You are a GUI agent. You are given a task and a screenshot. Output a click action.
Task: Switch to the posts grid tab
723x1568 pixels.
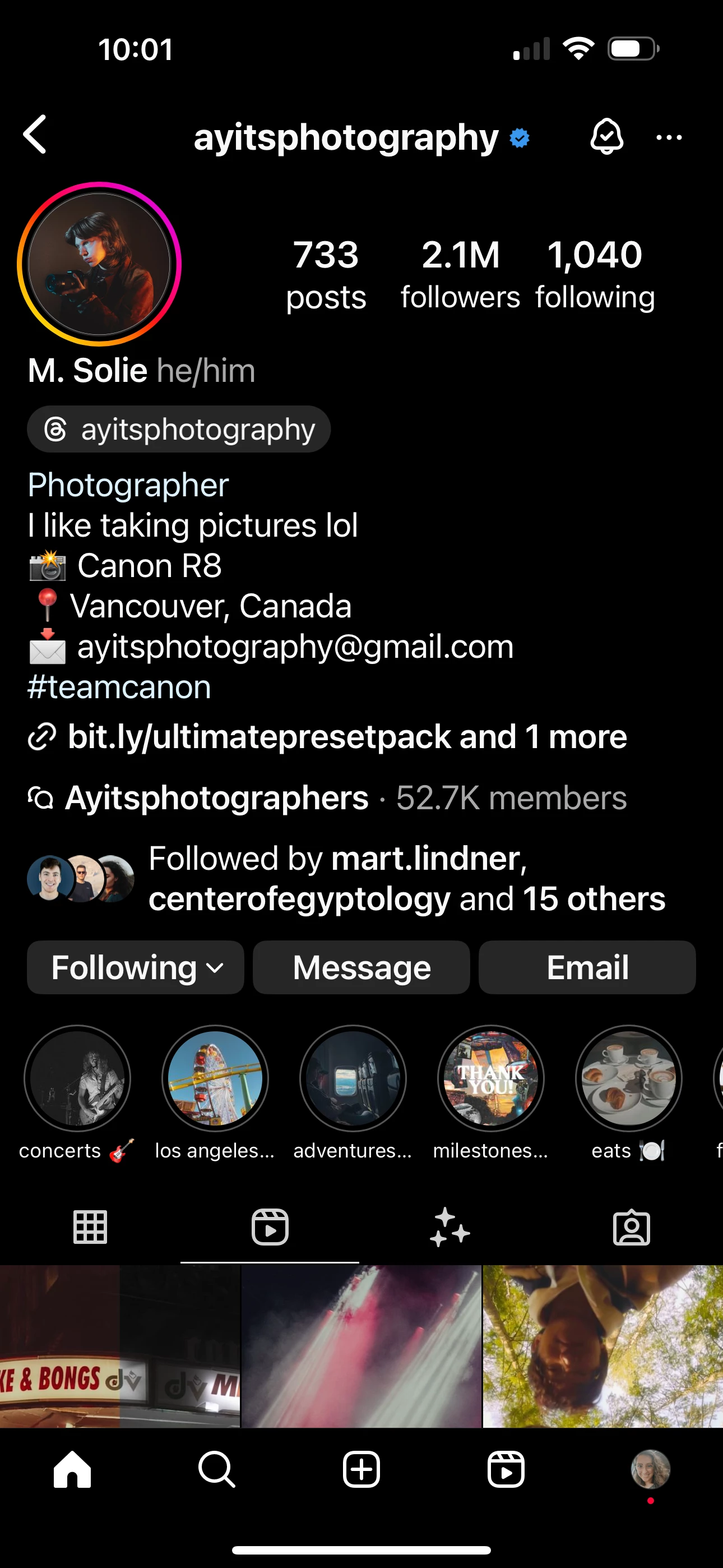[x=90, y=1227]
